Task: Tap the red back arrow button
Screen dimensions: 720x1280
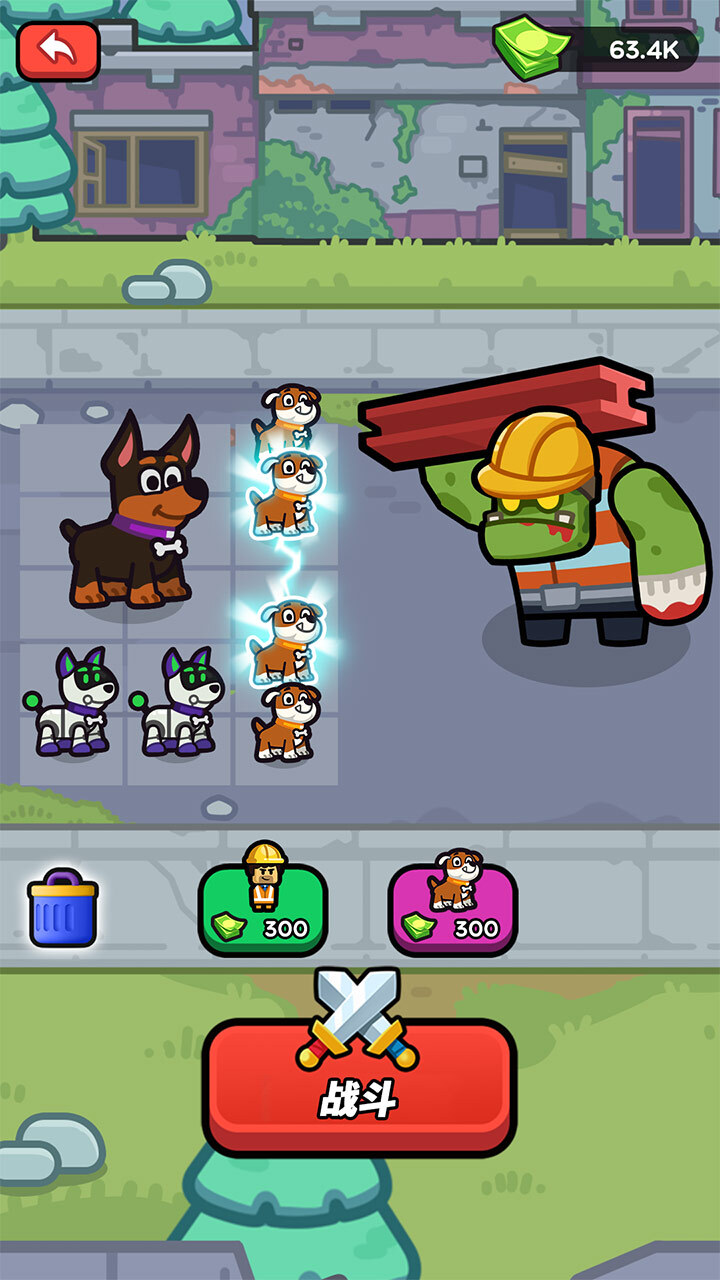Action: 58,51
